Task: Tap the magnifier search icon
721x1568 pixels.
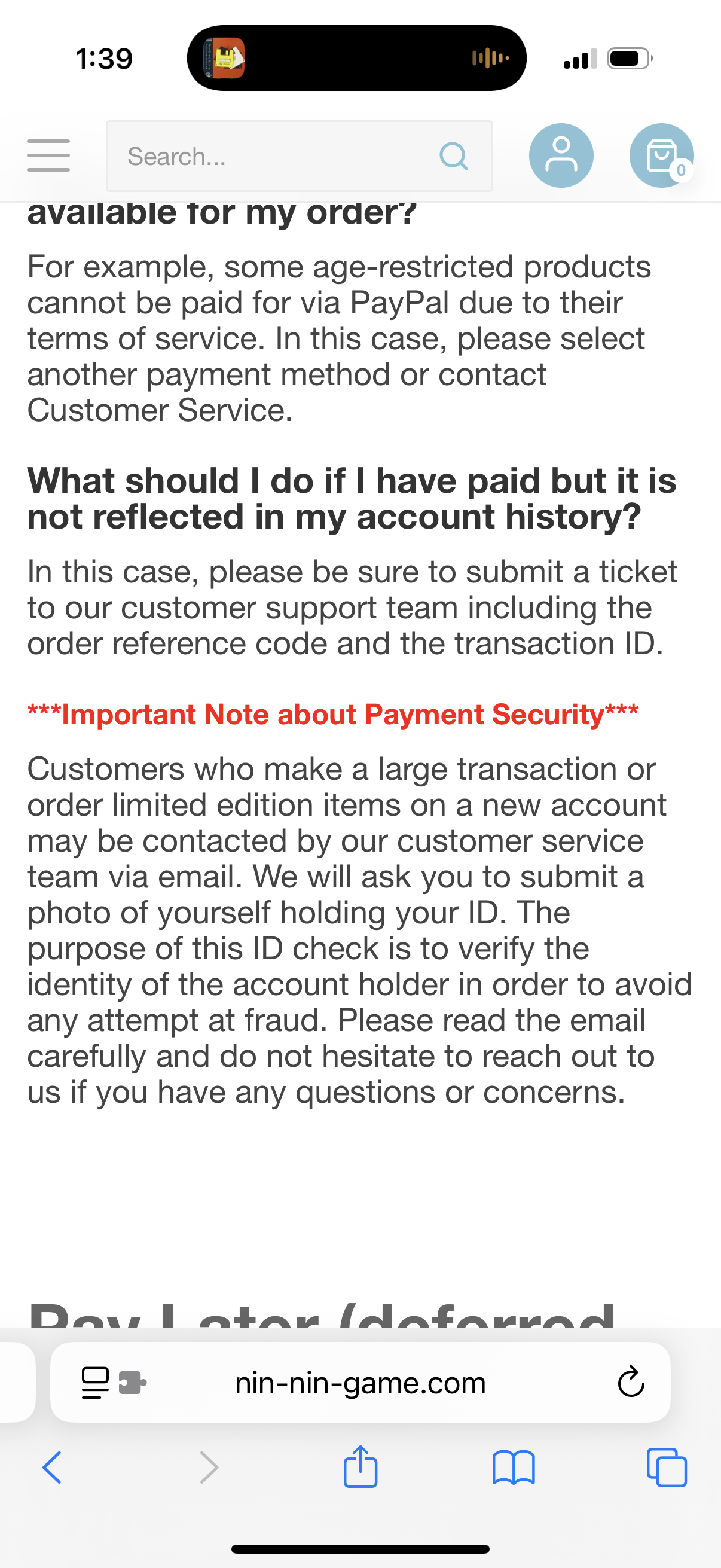Action: tap(453, 156)
